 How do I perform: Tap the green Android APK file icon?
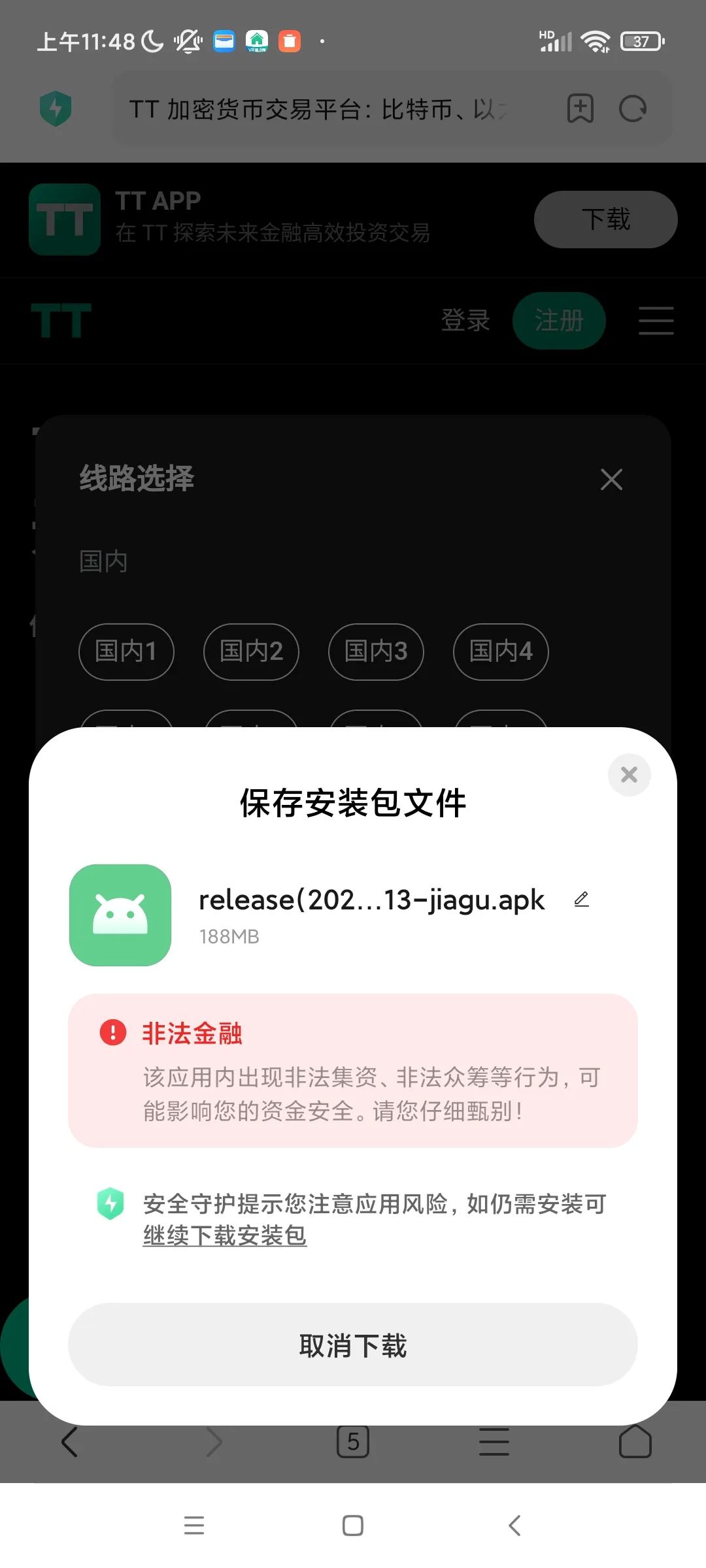coord(121,915)
